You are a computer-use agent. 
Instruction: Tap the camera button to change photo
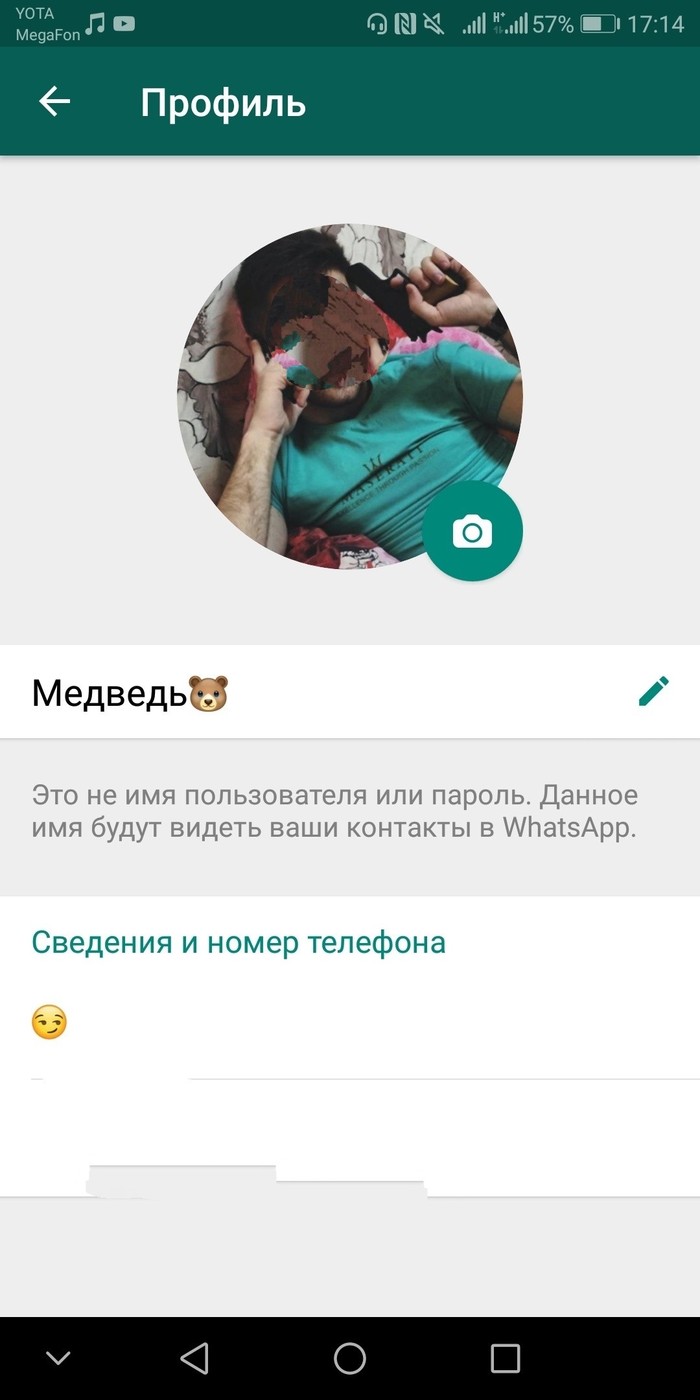(472, 531)
